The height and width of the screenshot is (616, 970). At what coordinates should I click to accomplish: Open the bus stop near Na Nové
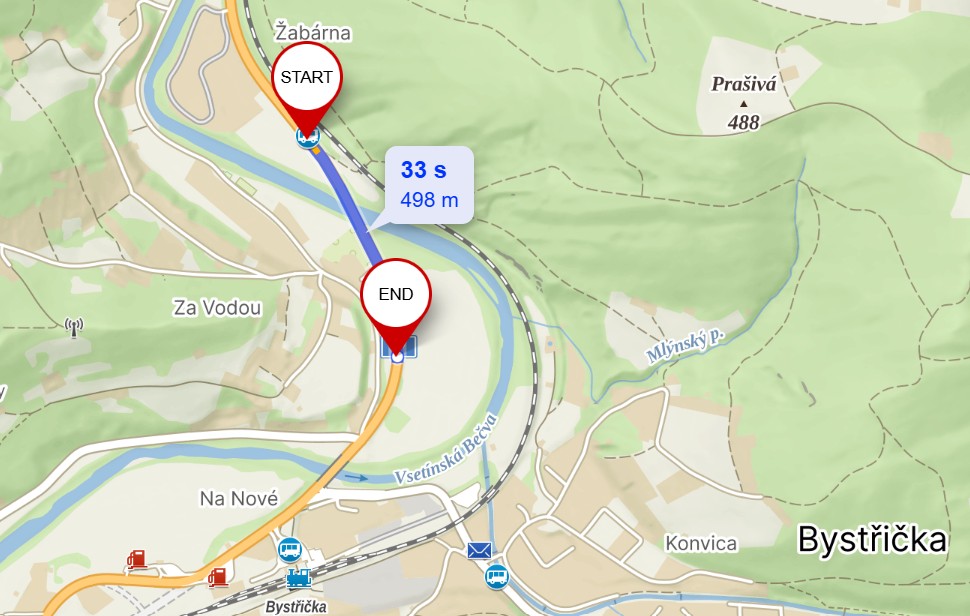290,550
